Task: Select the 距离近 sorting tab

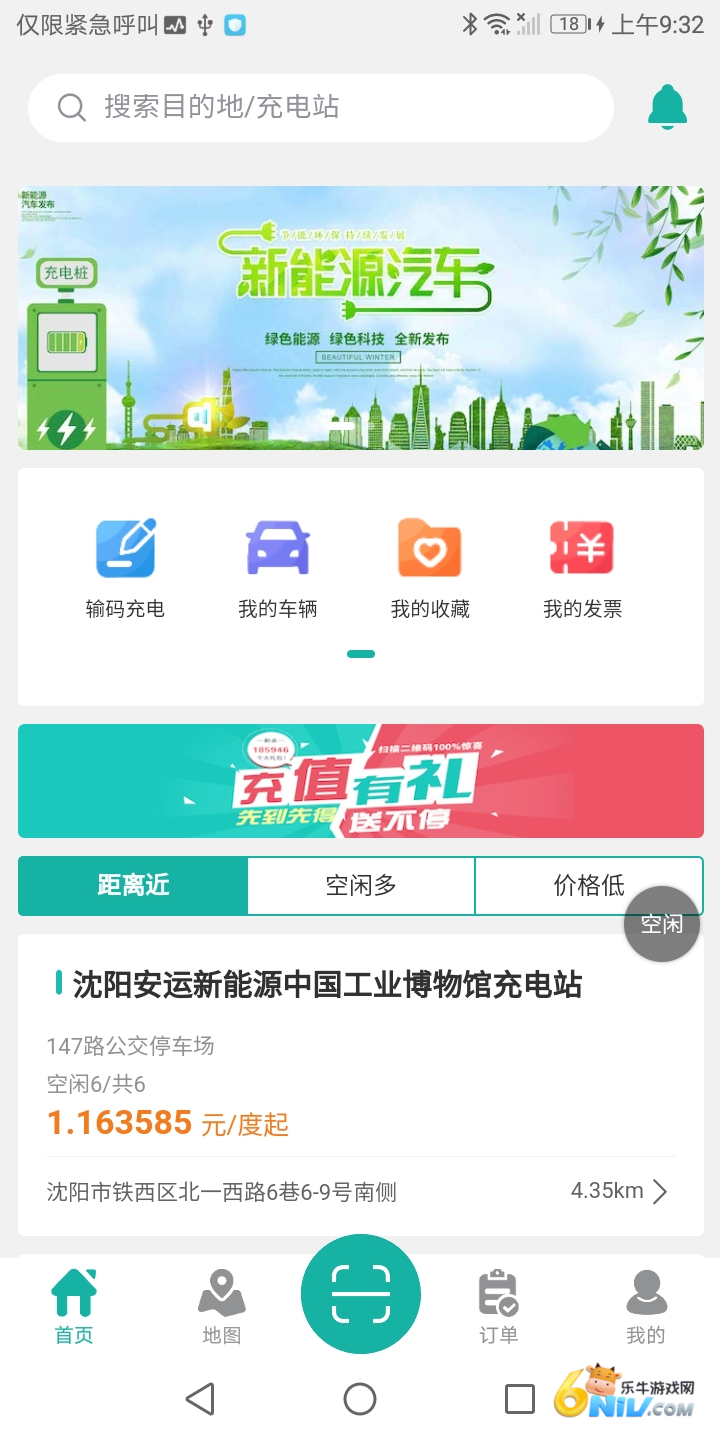Action: point(133,885)
